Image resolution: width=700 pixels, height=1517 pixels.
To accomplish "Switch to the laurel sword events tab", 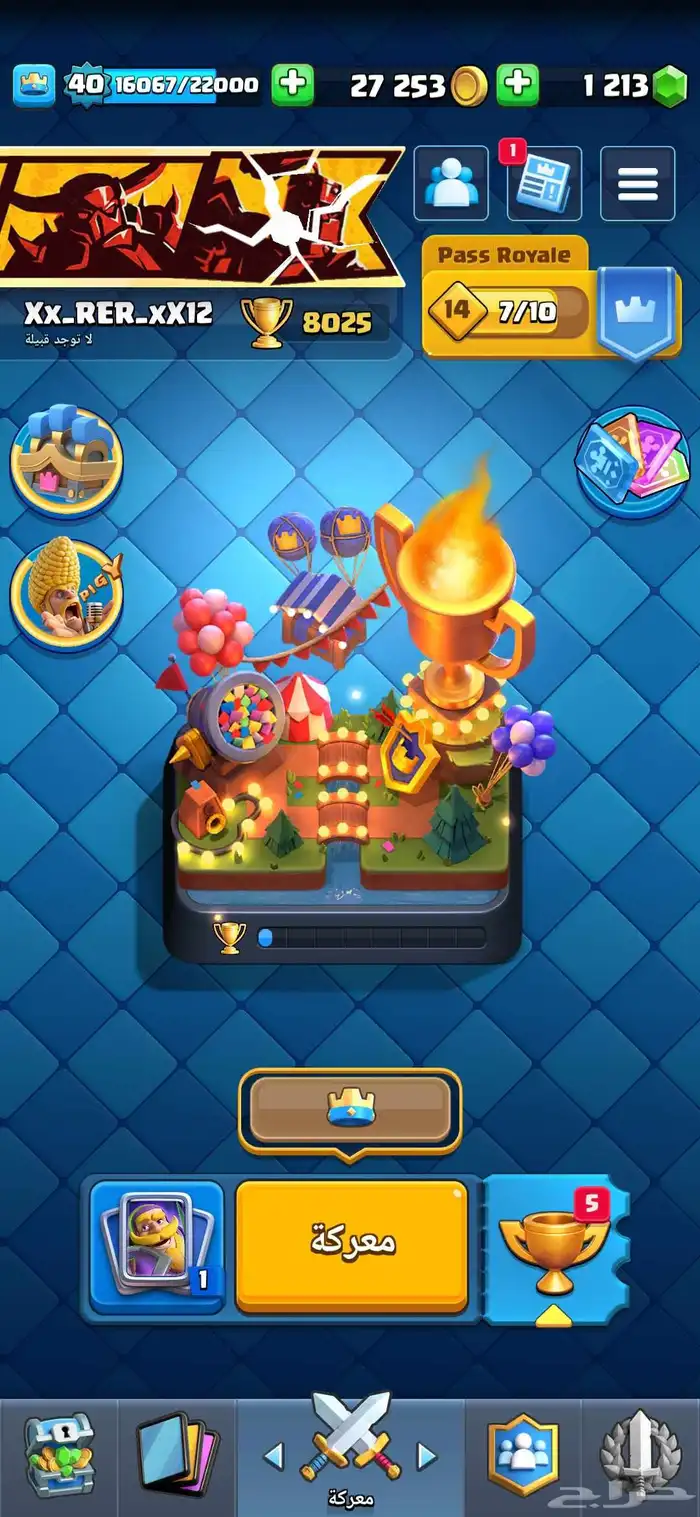I will pos(640,1456).
